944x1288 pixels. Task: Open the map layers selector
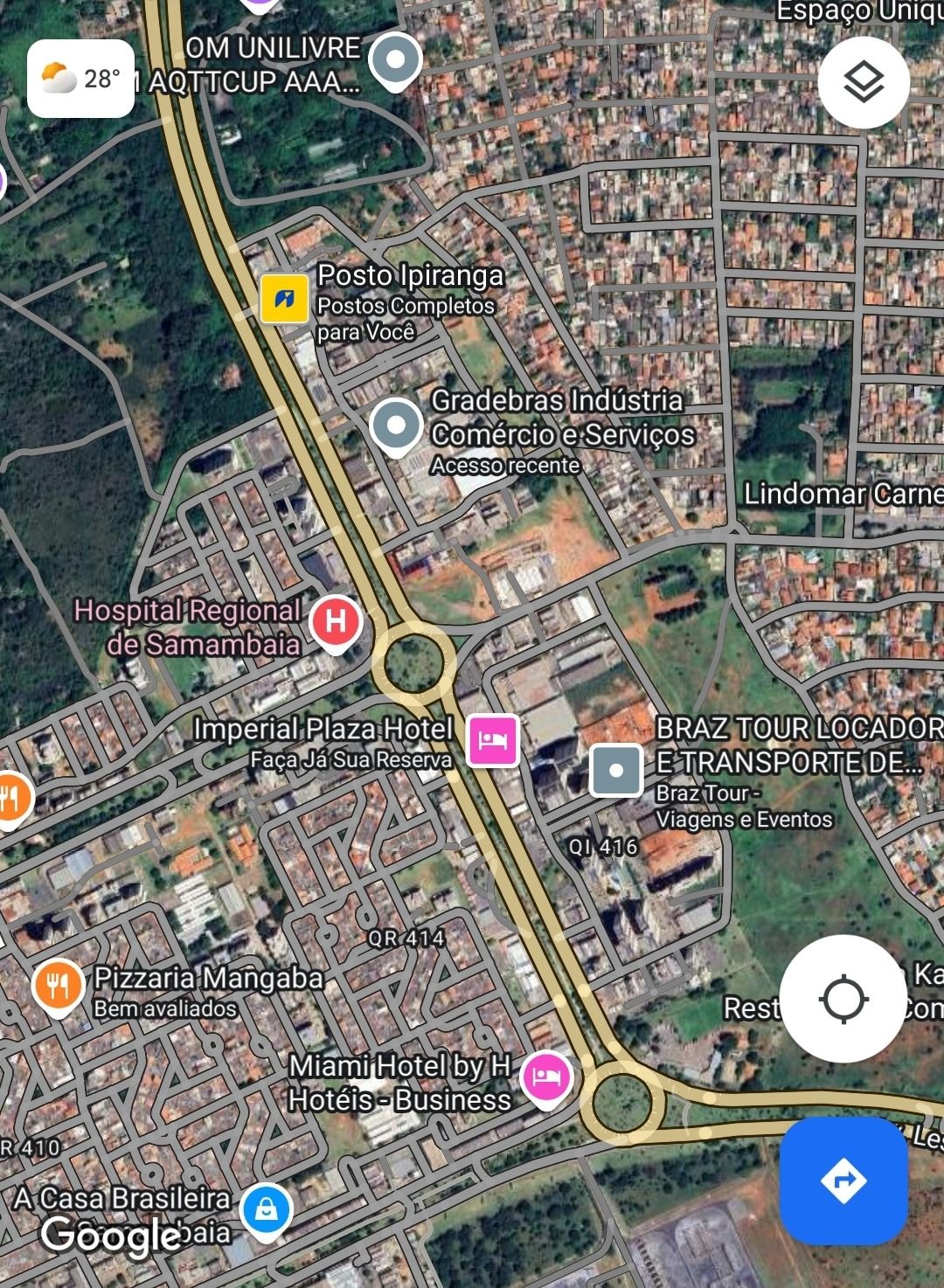(x=864, y=82)
